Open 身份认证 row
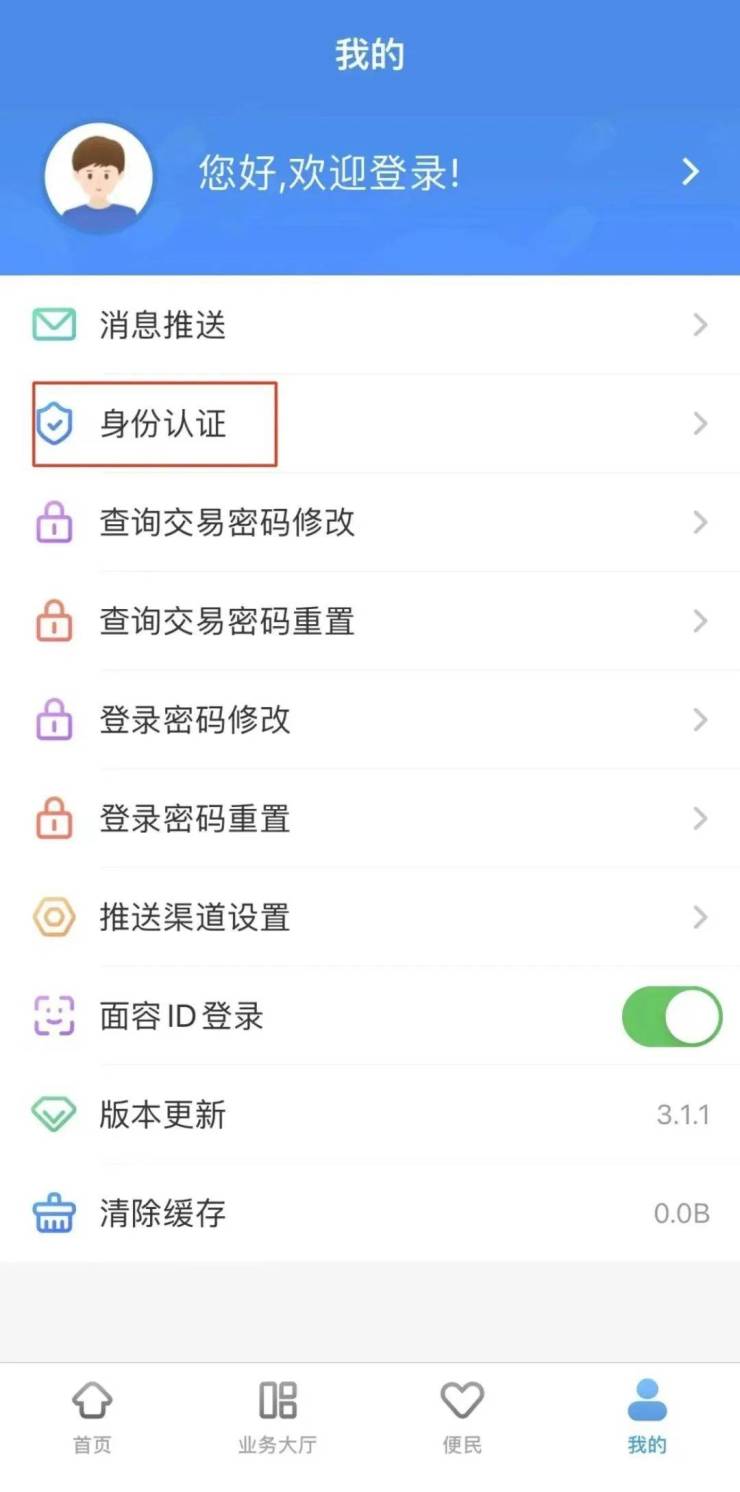 click(x=370, y=424)
